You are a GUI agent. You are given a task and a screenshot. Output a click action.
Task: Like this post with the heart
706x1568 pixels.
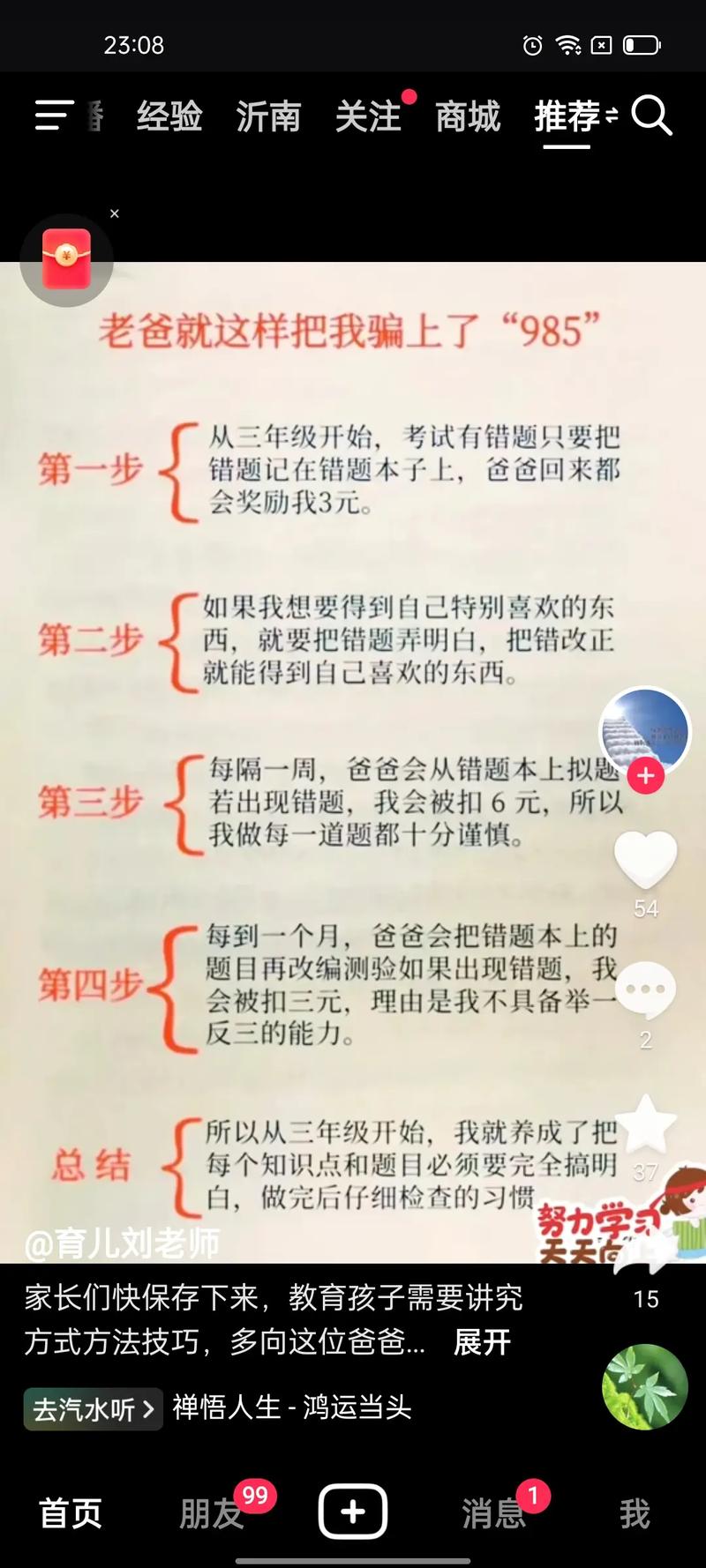pyautogui.click(x=645, y=860)
